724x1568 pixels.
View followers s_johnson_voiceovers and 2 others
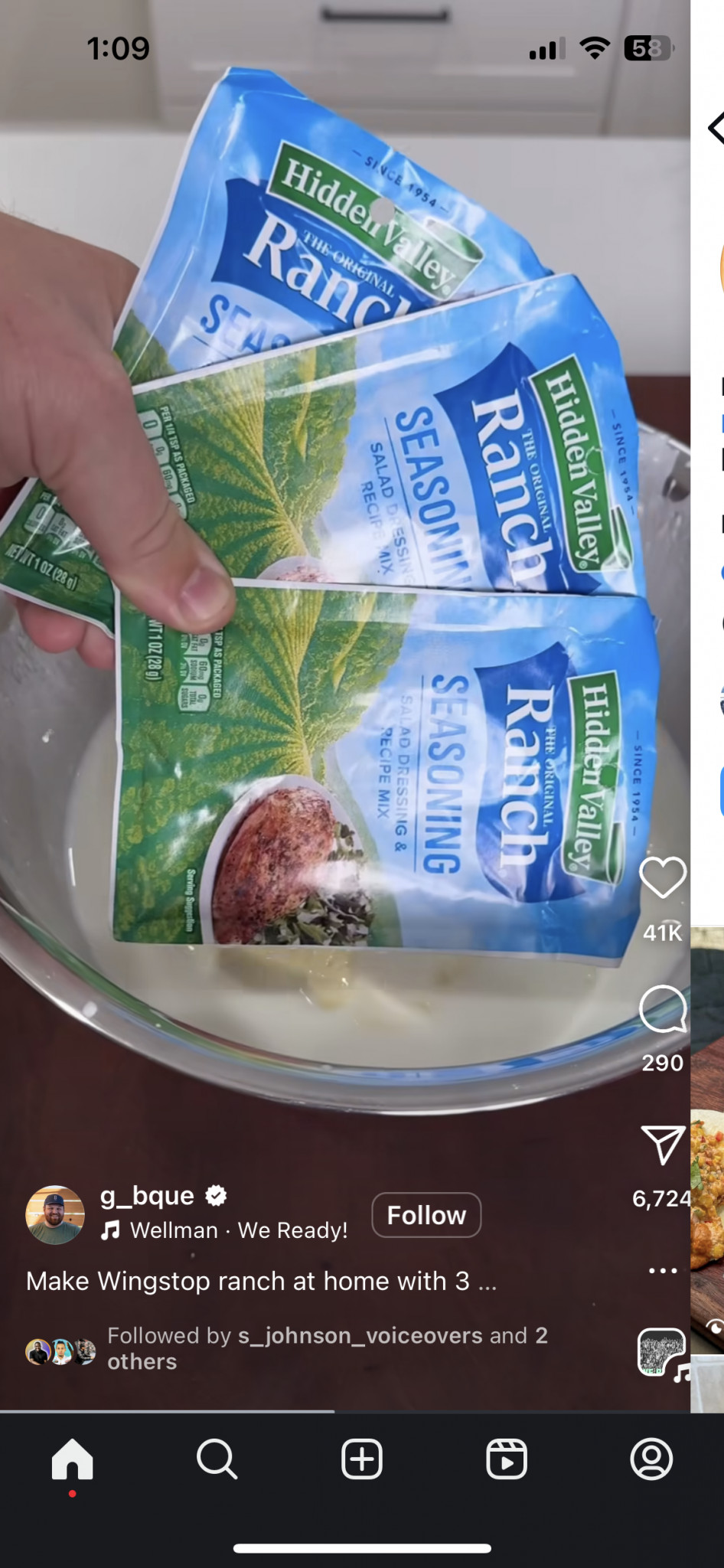[327, 1348]
